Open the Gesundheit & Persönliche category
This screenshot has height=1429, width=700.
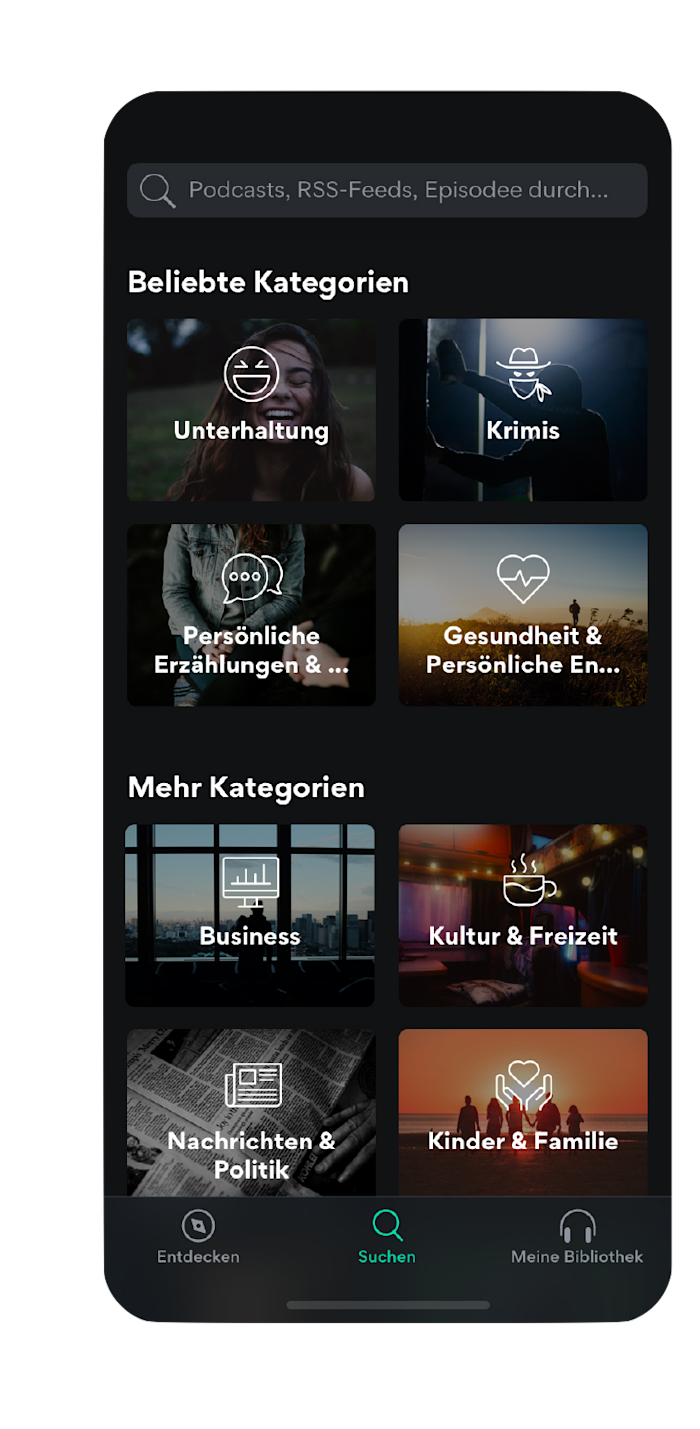pos(523,615)
